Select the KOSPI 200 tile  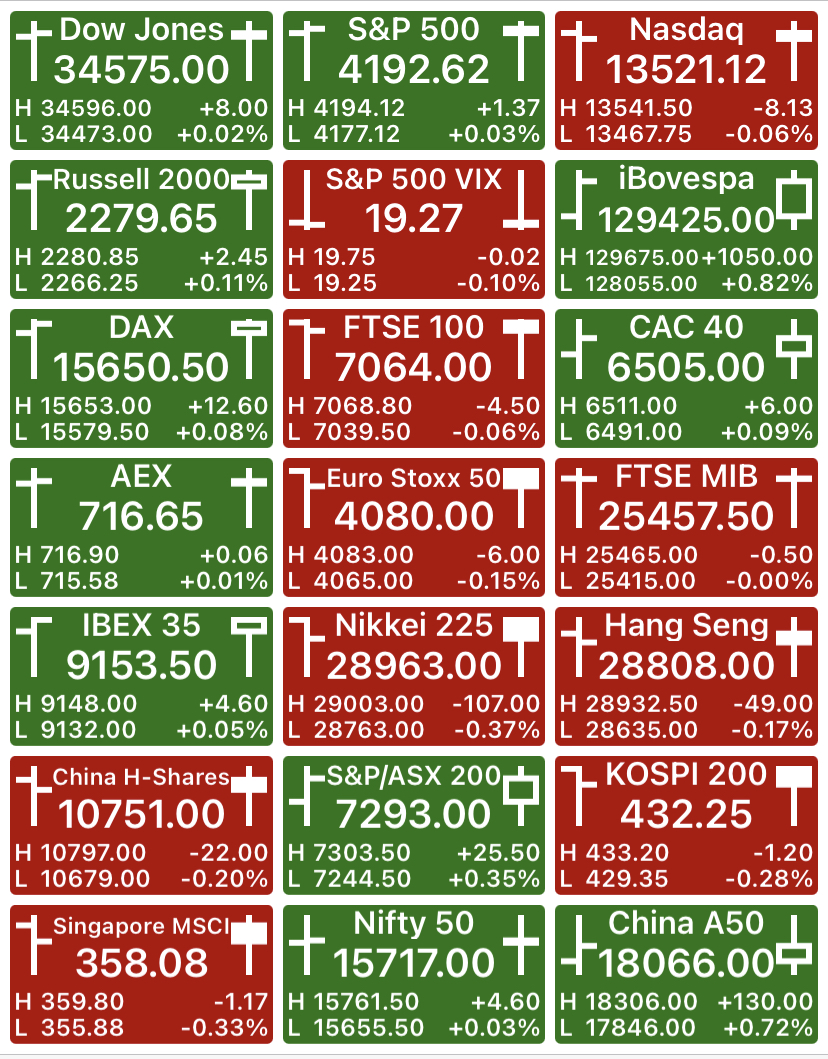click(686, 825)
